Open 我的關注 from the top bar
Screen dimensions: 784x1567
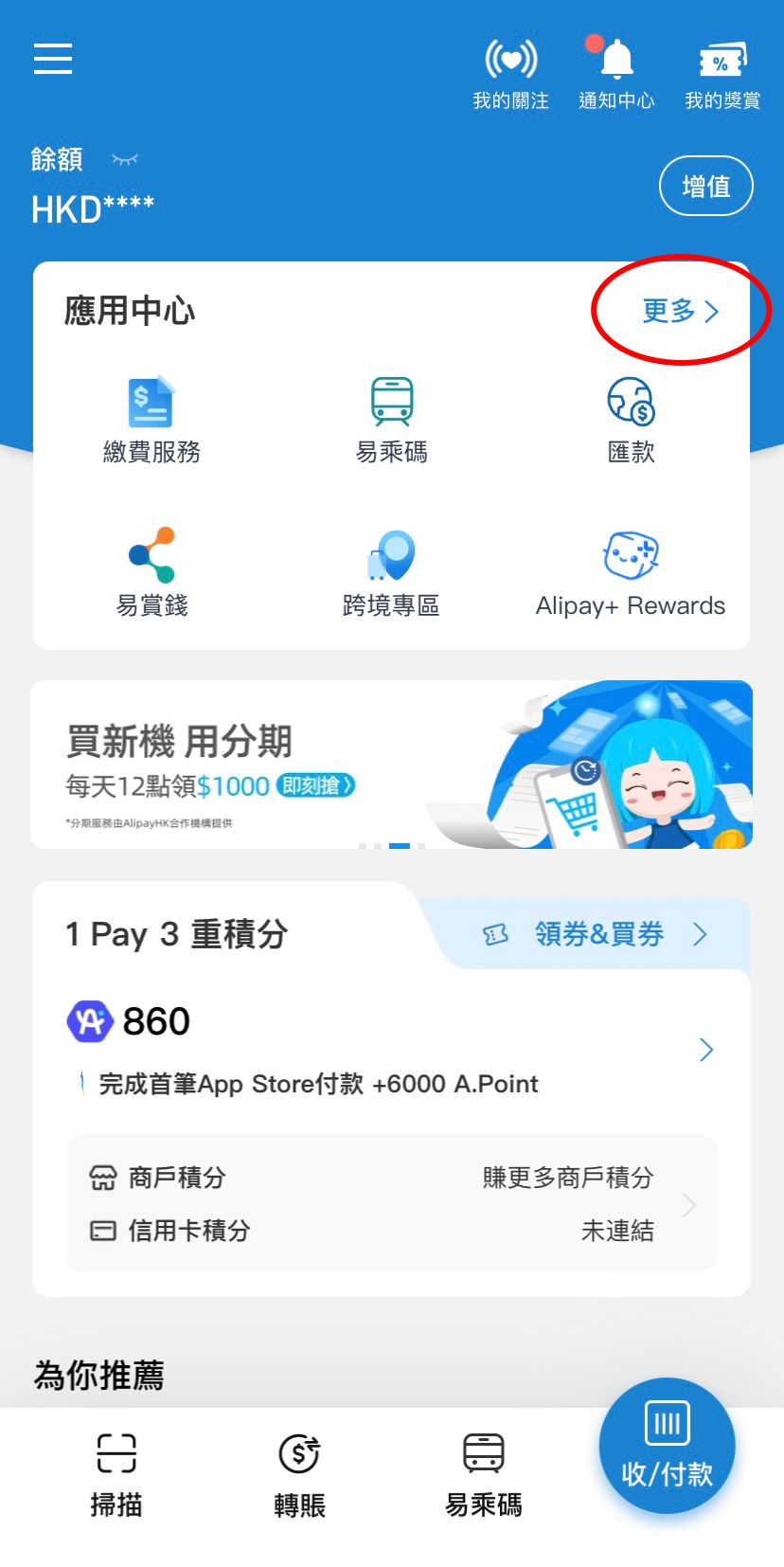tap(511, 75)
